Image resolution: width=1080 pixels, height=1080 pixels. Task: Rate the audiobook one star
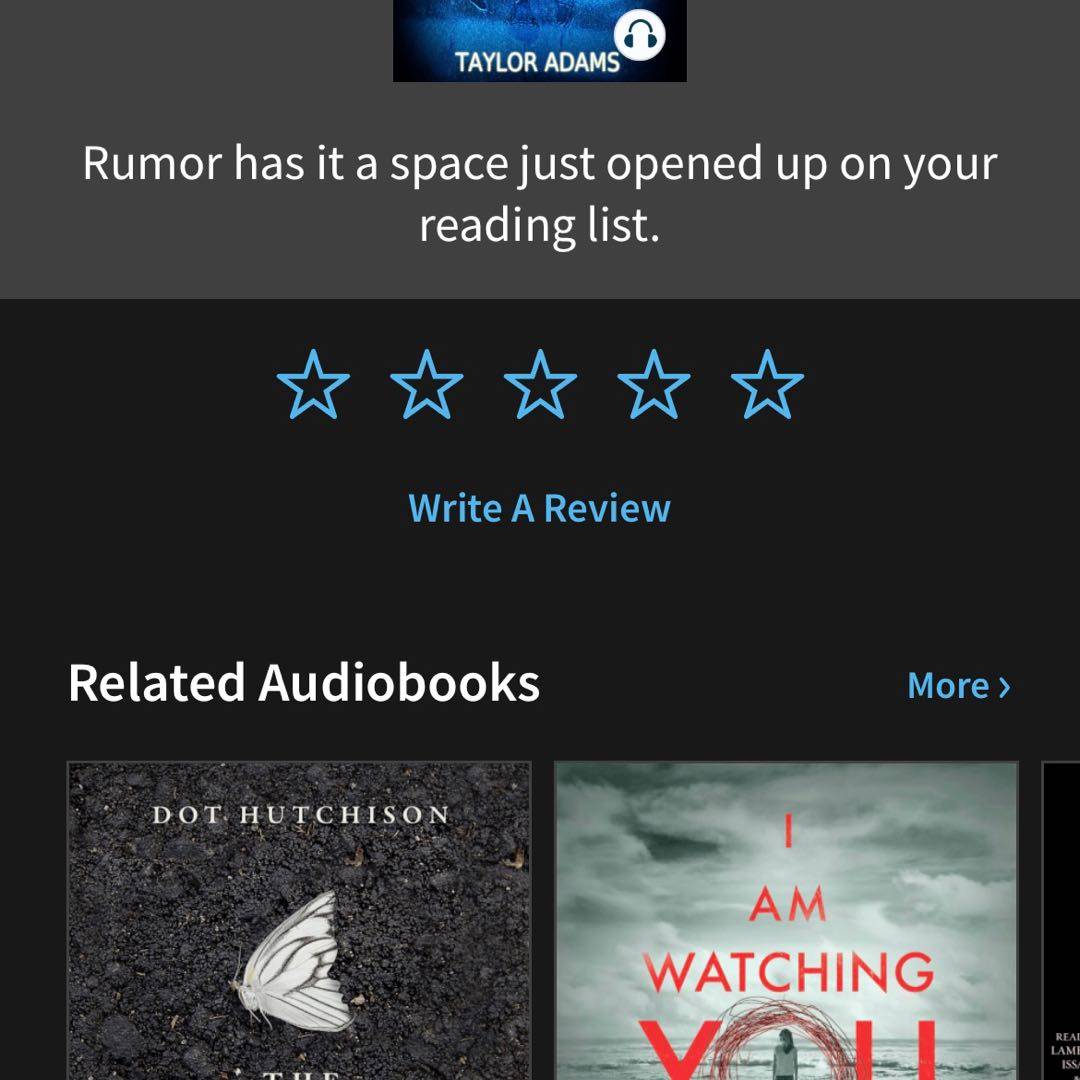pos(313,384)
